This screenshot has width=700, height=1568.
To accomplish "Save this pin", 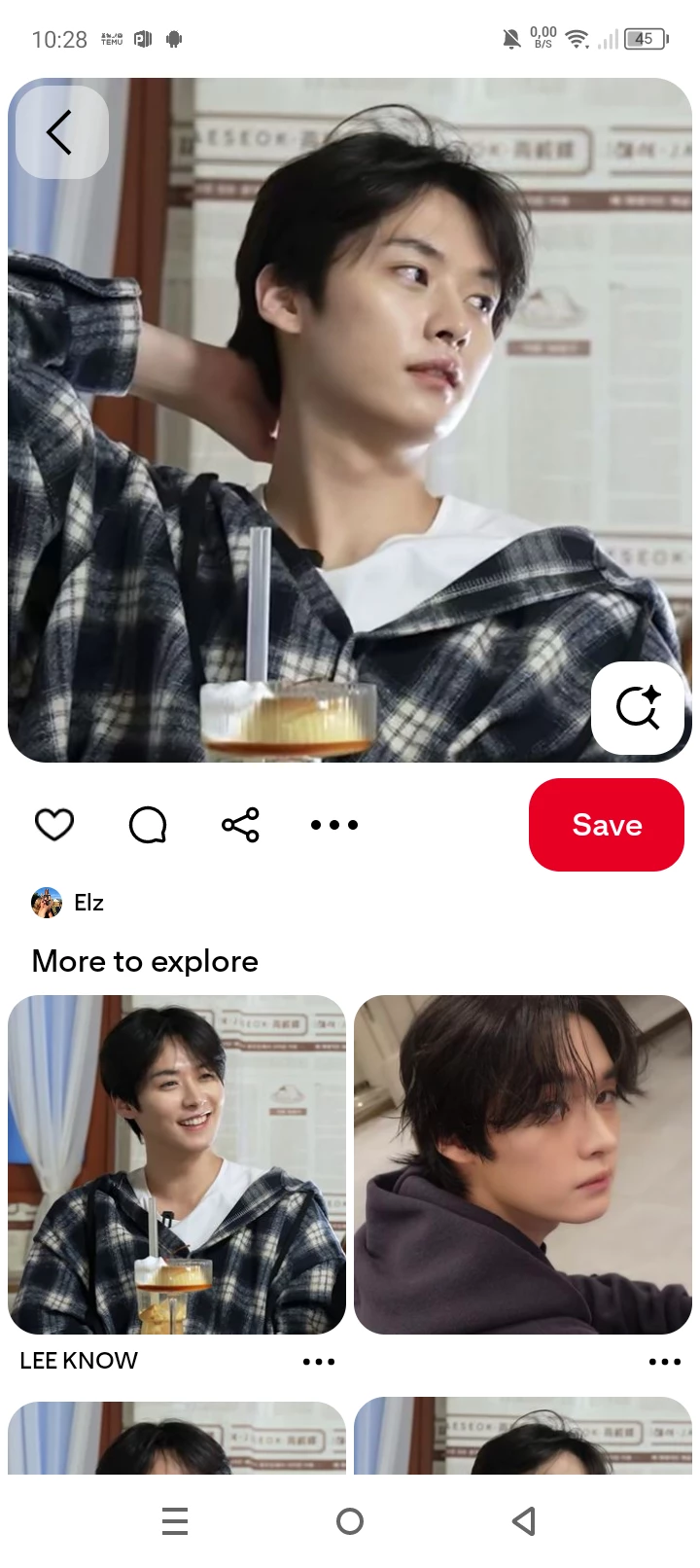I will [607, 825].
